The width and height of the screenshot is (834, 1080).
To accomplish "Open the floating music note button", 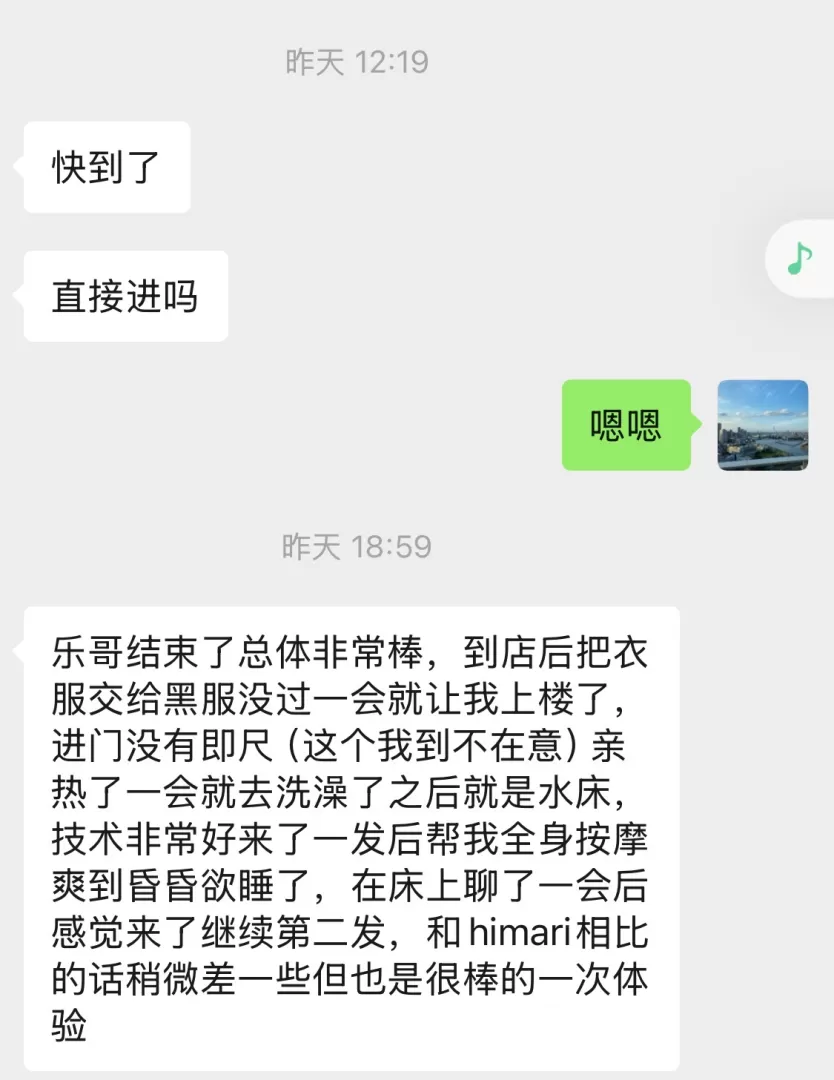I will 800,259.
